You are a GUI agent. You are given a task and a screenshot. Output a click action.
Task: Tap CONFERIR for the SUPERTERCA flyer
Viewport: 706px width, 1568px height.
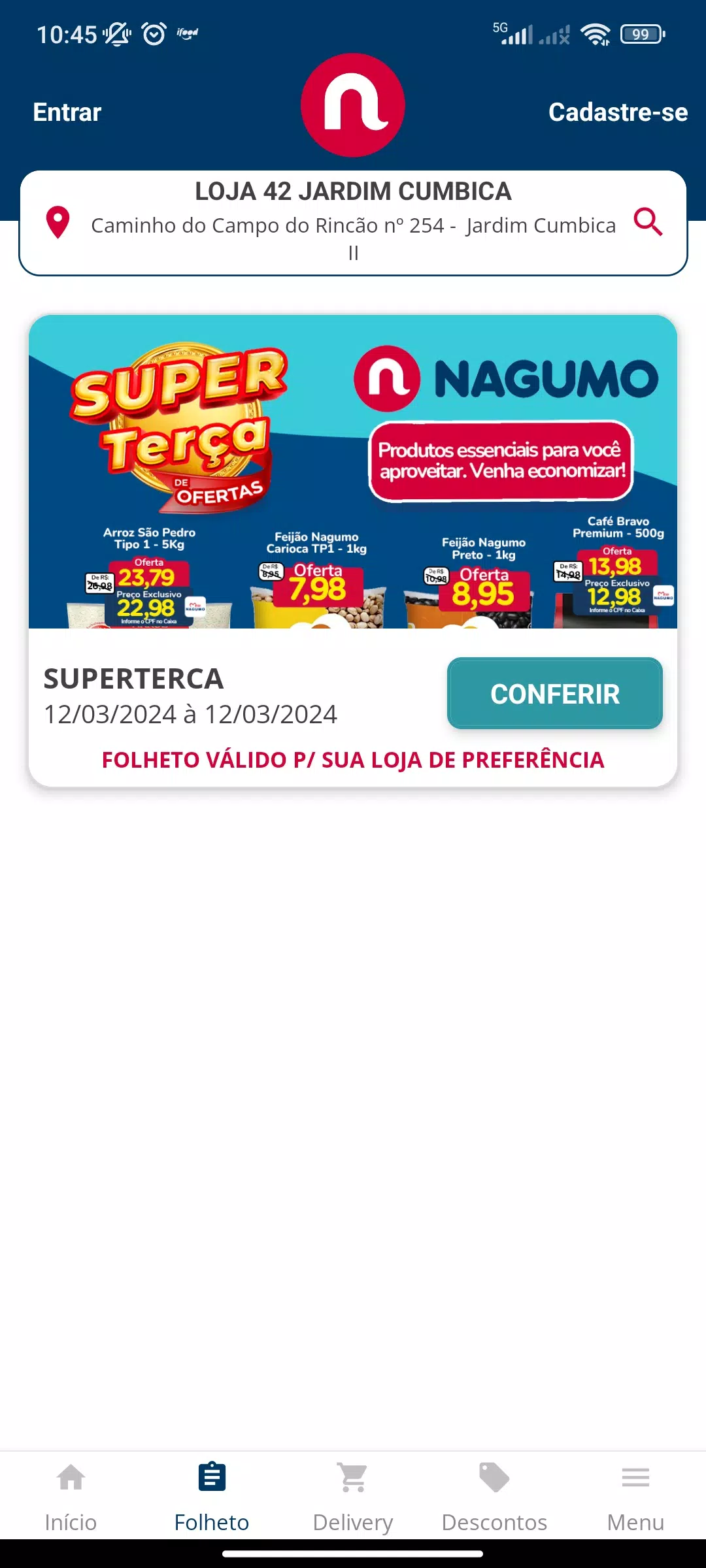tap(554, 694)
